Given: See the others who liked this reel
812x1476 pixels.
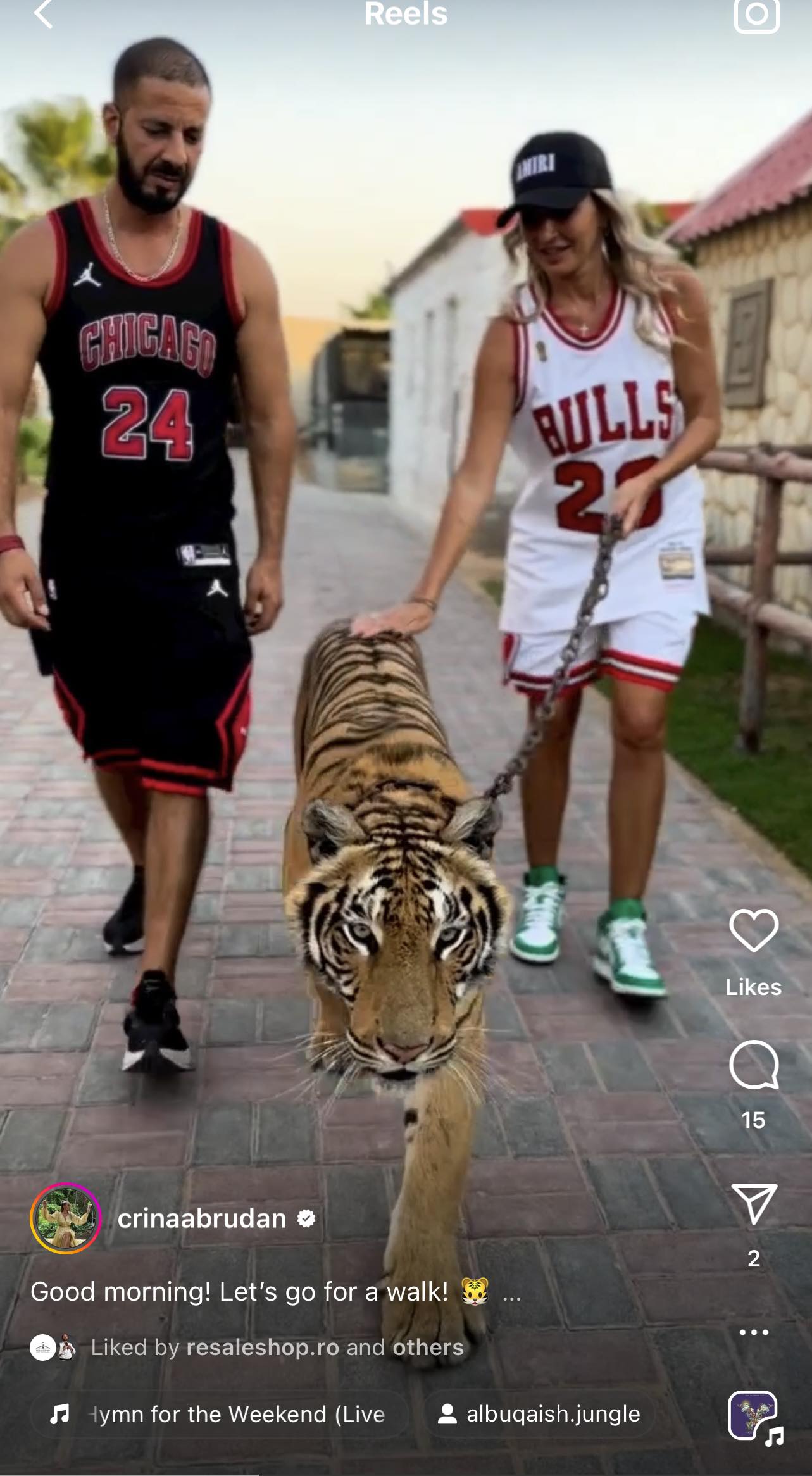Looking at the screenshot, I should click(428, 1347).
